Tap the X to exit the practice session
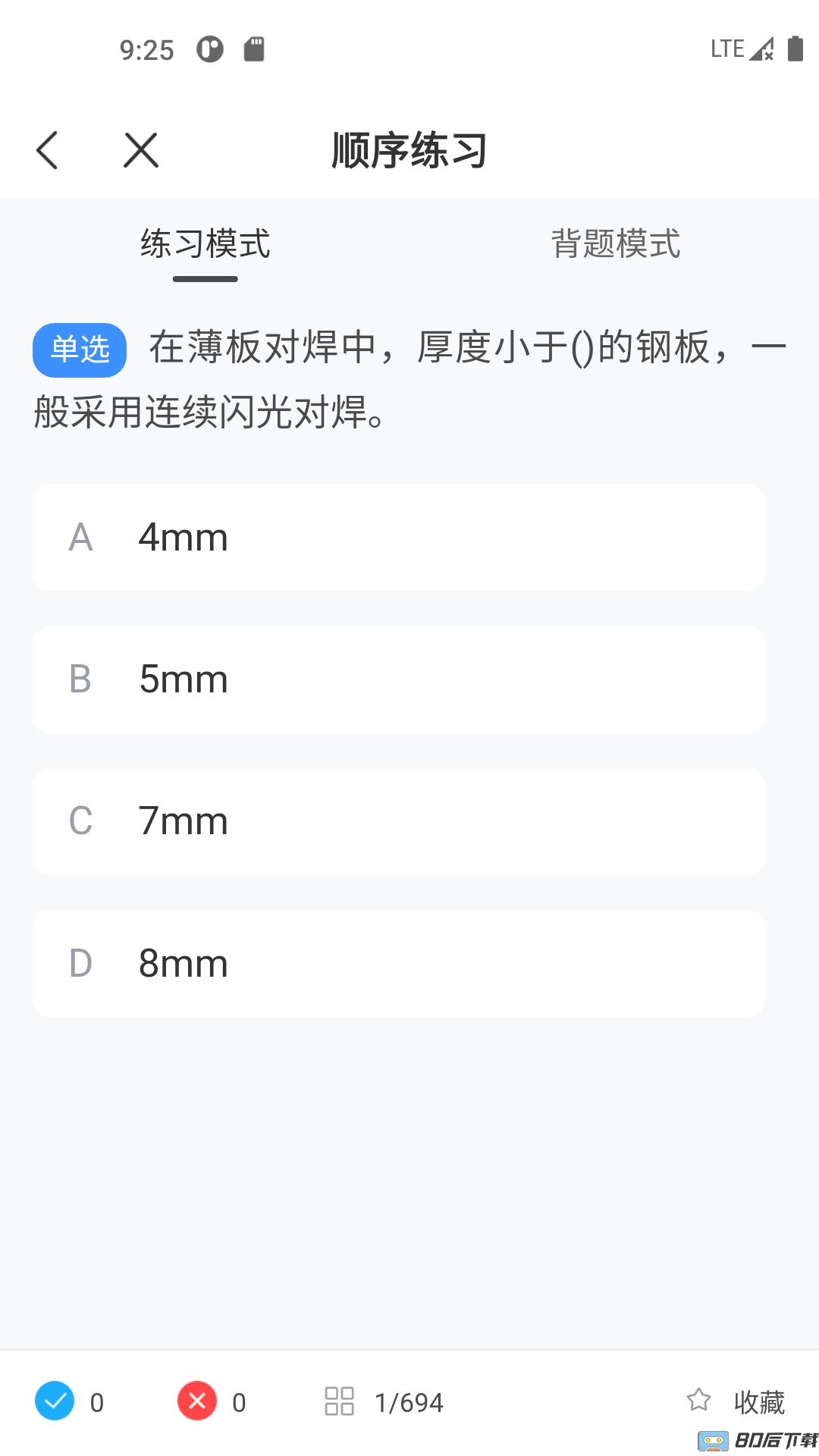This screenshot has width=819, height=1456. click(140, 149)
